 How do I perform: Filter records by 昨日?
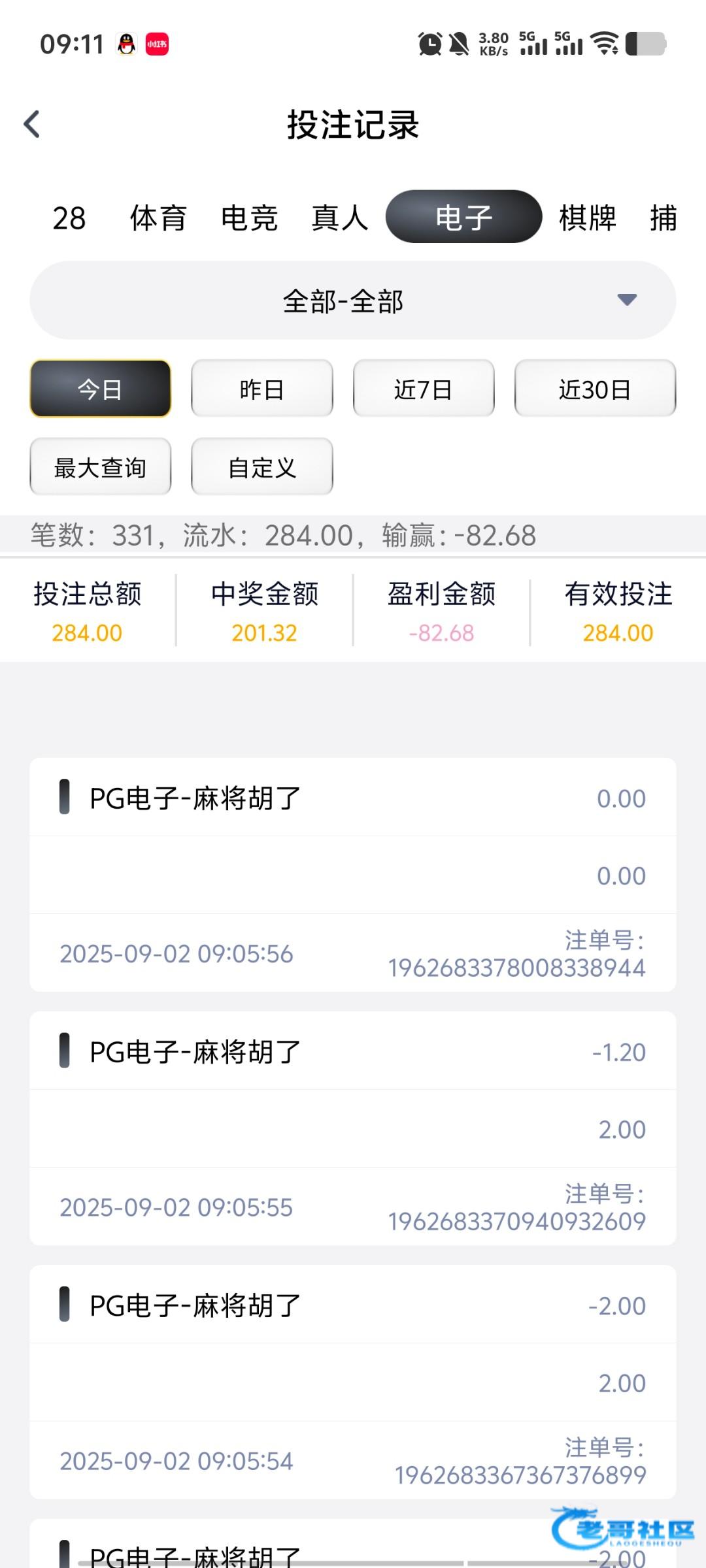click(x=262, y=389)
